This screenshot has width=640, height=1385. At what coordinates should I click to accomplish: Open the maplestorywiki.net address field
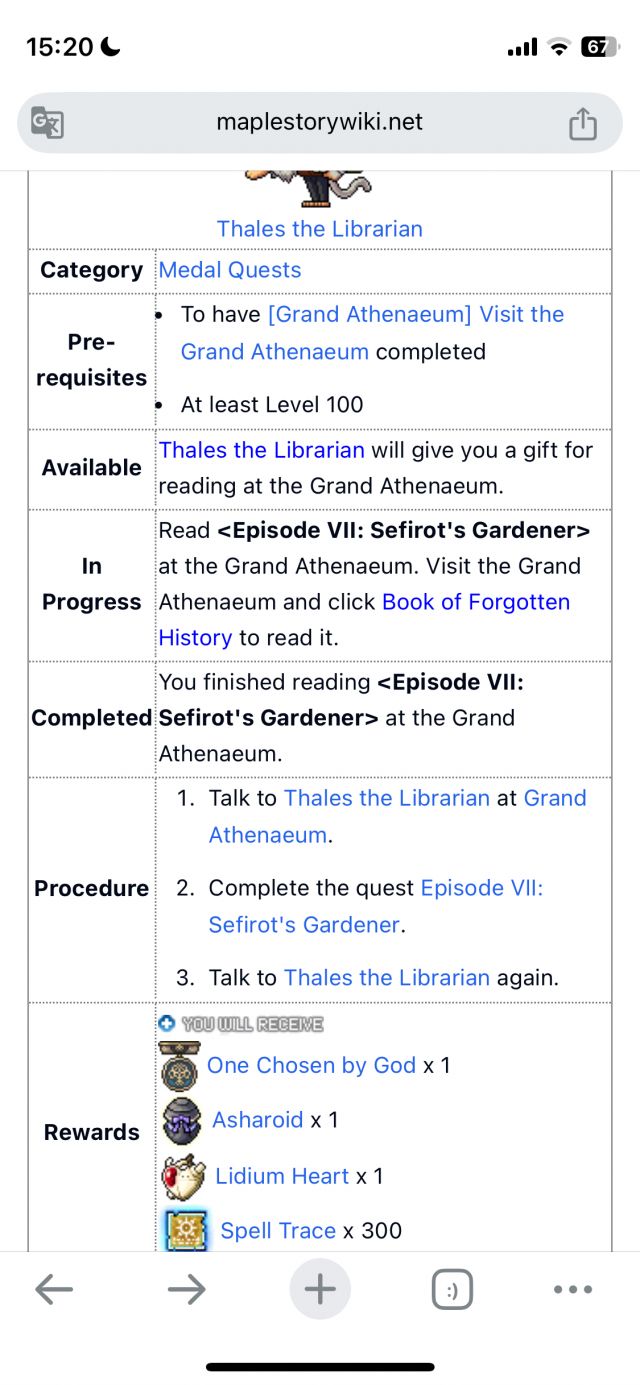coord(319,122)
